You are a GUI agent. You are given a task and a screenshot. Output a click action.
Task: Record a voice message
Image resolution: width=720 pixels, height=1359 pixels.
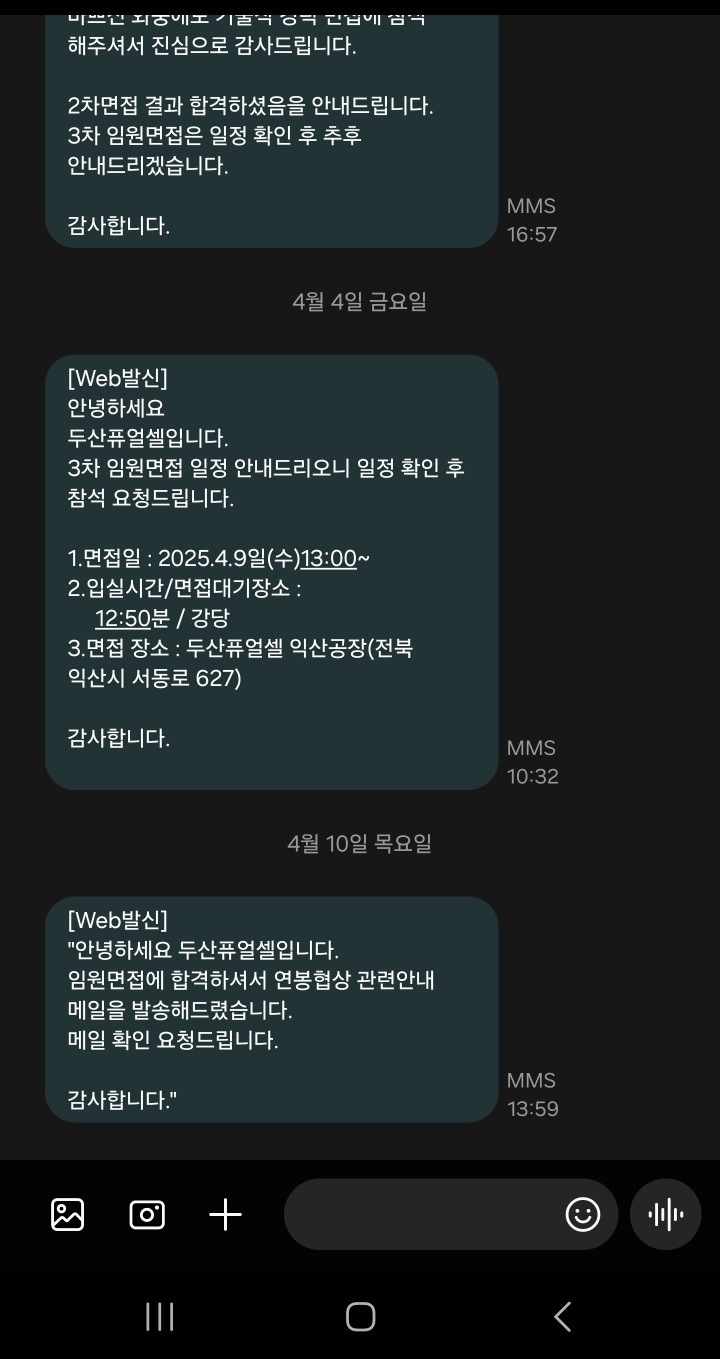pos(665,1215)
